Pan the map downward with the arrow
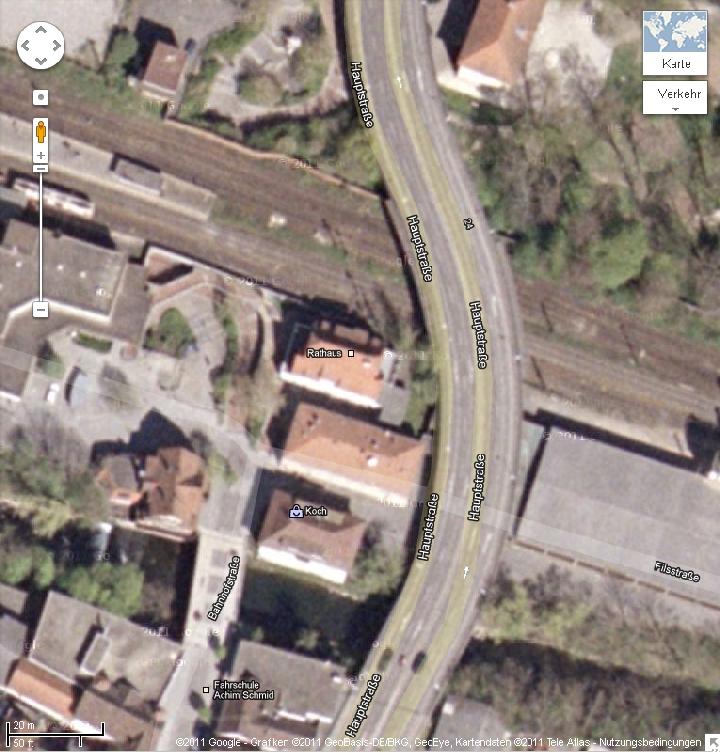Image resolution: width=720 pixels, height=753 pixels. click(x=40, y=58)
